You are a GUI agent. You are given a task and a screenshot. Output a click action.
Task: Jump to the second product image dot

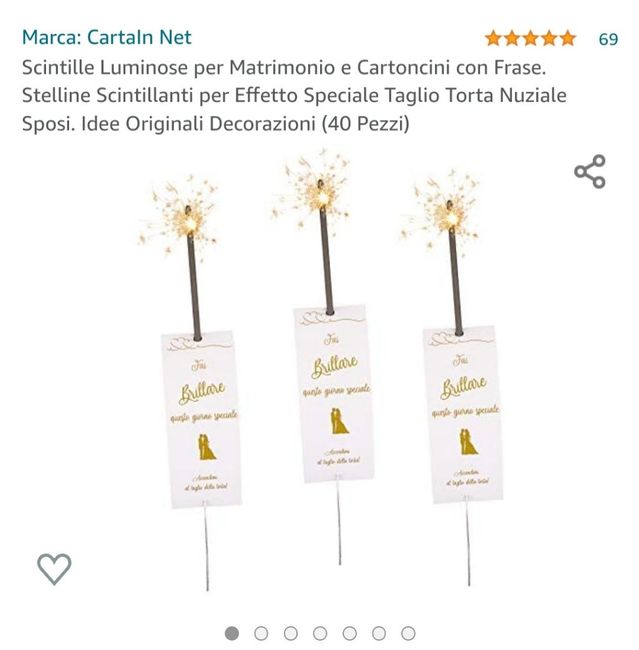point(261,633)
